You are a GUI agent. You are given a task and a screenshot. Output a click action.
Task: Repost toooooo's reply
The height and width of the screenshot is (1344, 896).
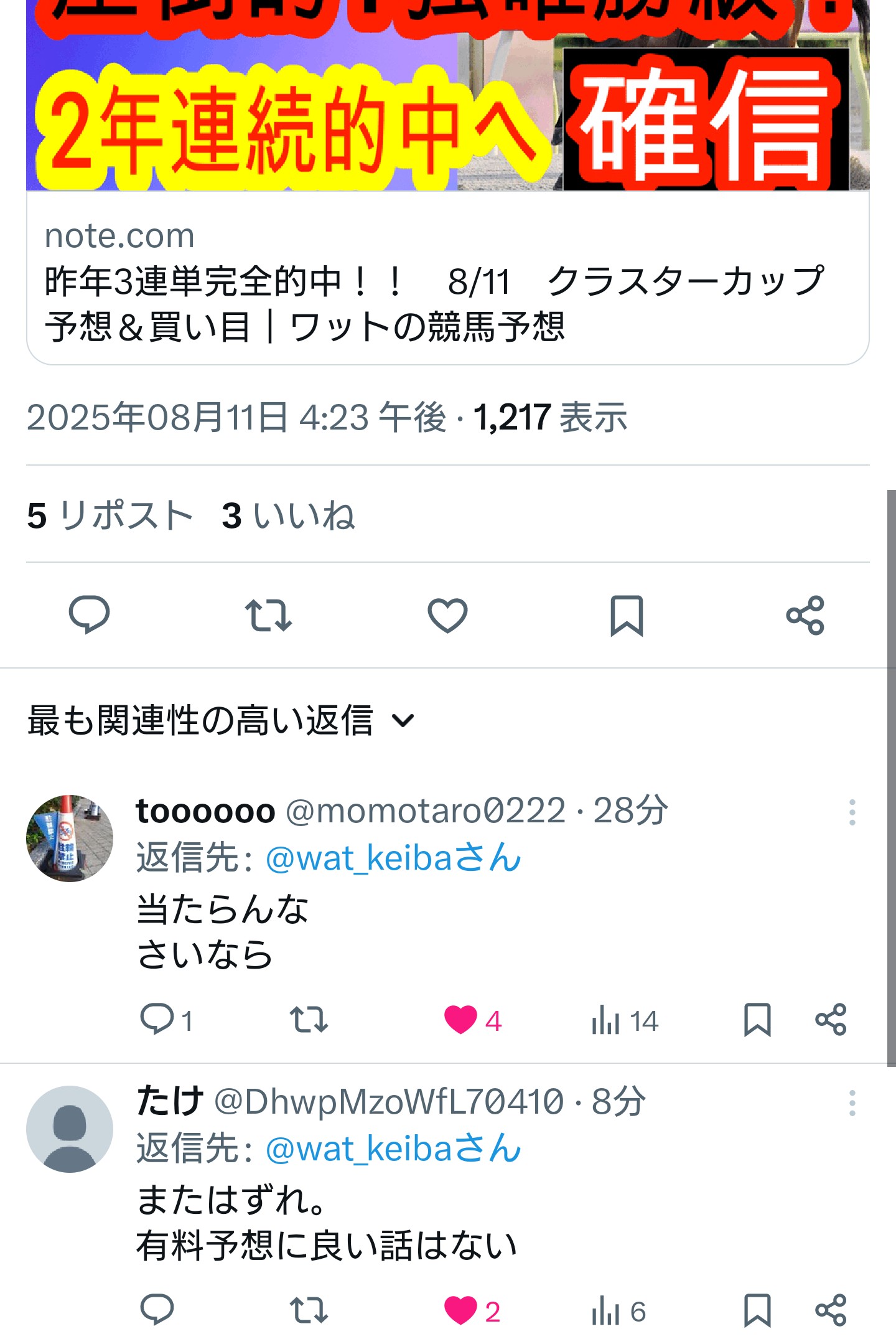click(309, 1020)
